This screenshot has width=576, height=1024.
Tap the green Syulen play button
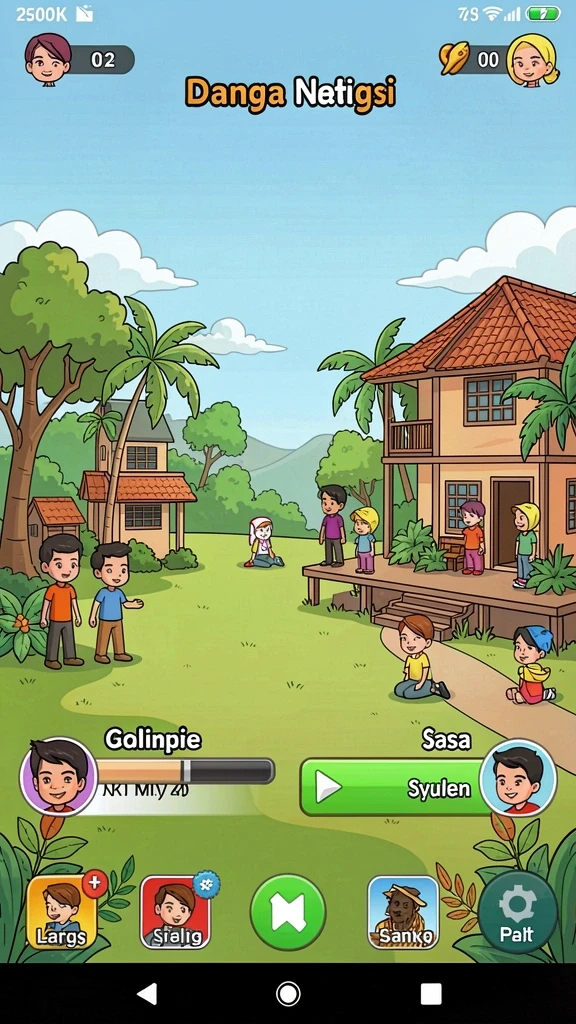coord(394,787)
